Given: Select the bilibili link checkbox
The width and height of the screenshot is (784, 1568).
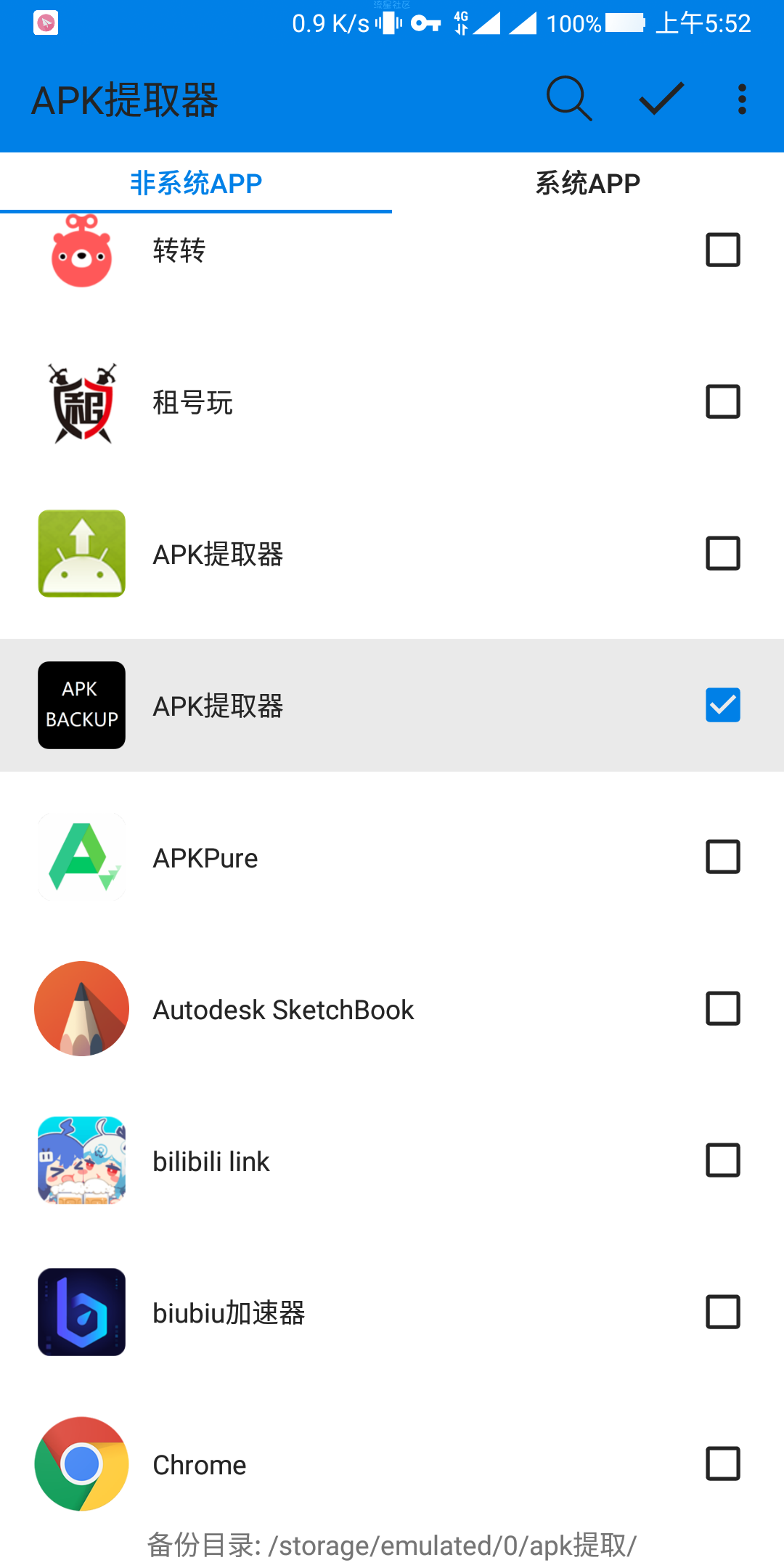Looking at the screenshot, I should pyautogui.click(x=723, y=1160).
